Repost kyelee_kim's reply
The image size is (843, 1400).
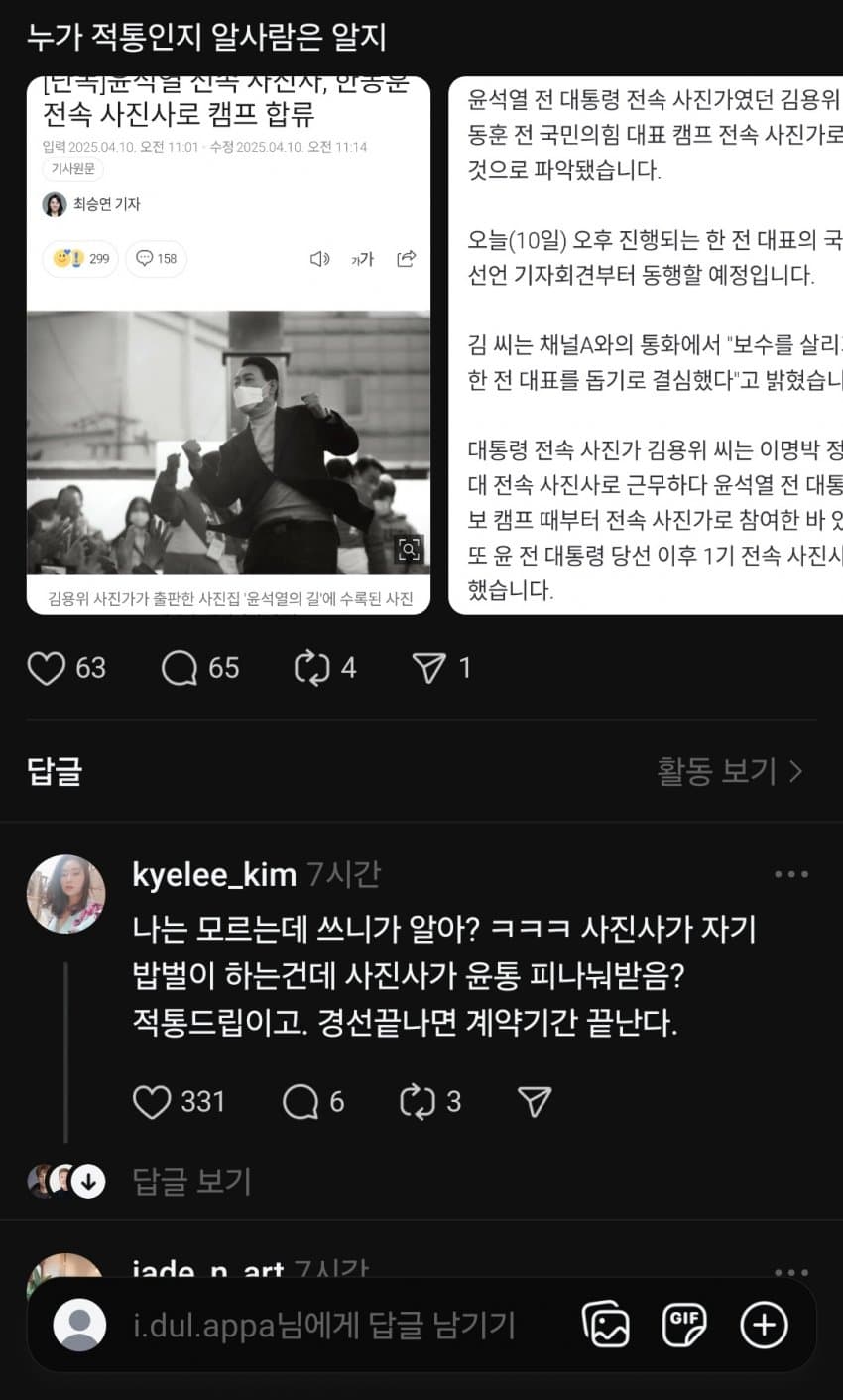(417, 1102)
